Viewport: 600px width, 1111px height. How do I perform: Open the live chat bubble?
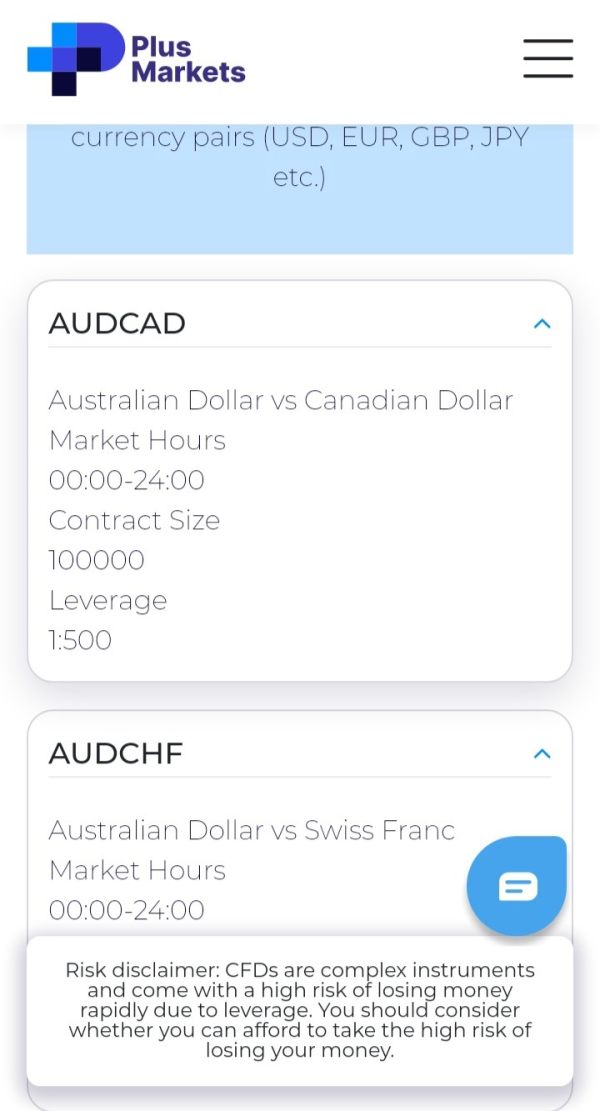(x=516, y=886)
